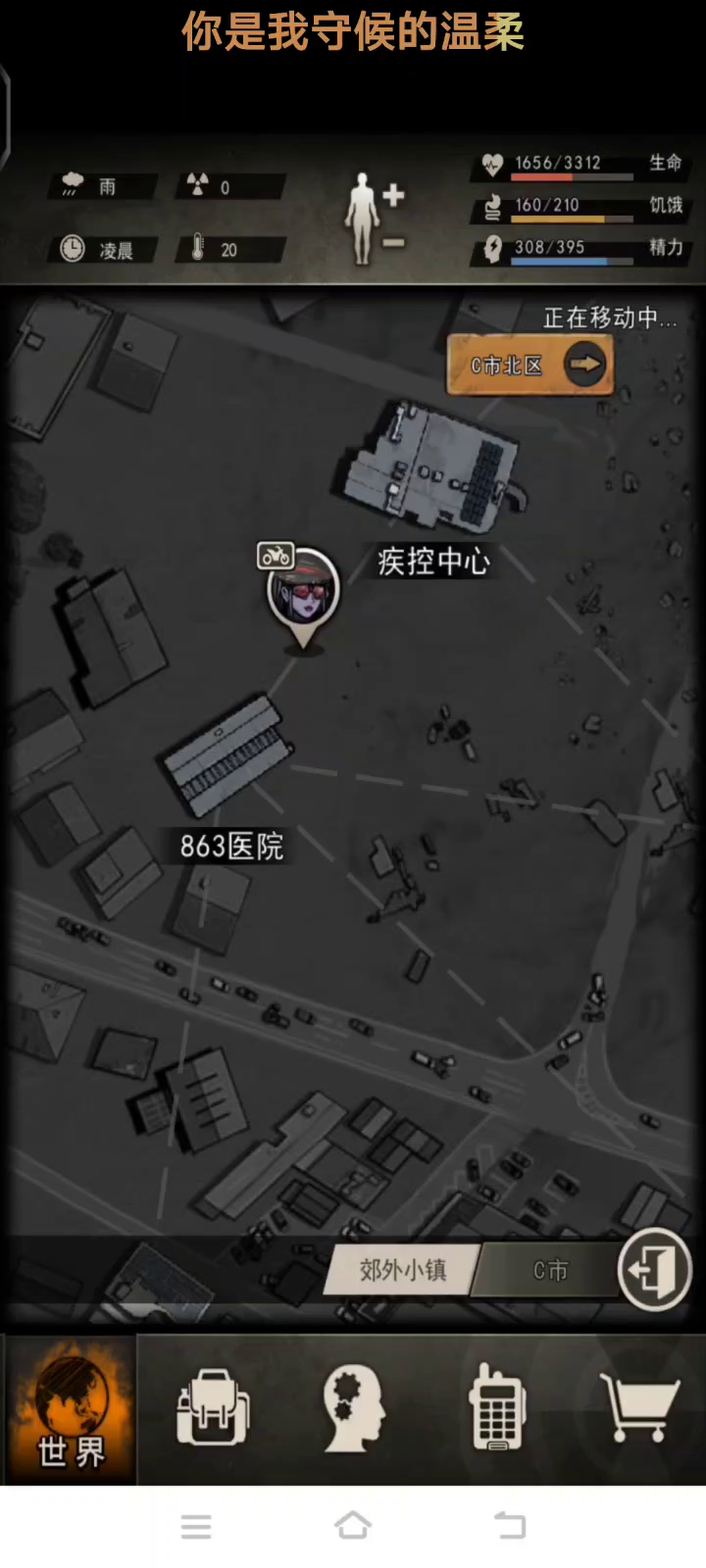The image size is (706, 1568).
Task: Open the 世界 world tab
Action: click(x=71, y=1409)
